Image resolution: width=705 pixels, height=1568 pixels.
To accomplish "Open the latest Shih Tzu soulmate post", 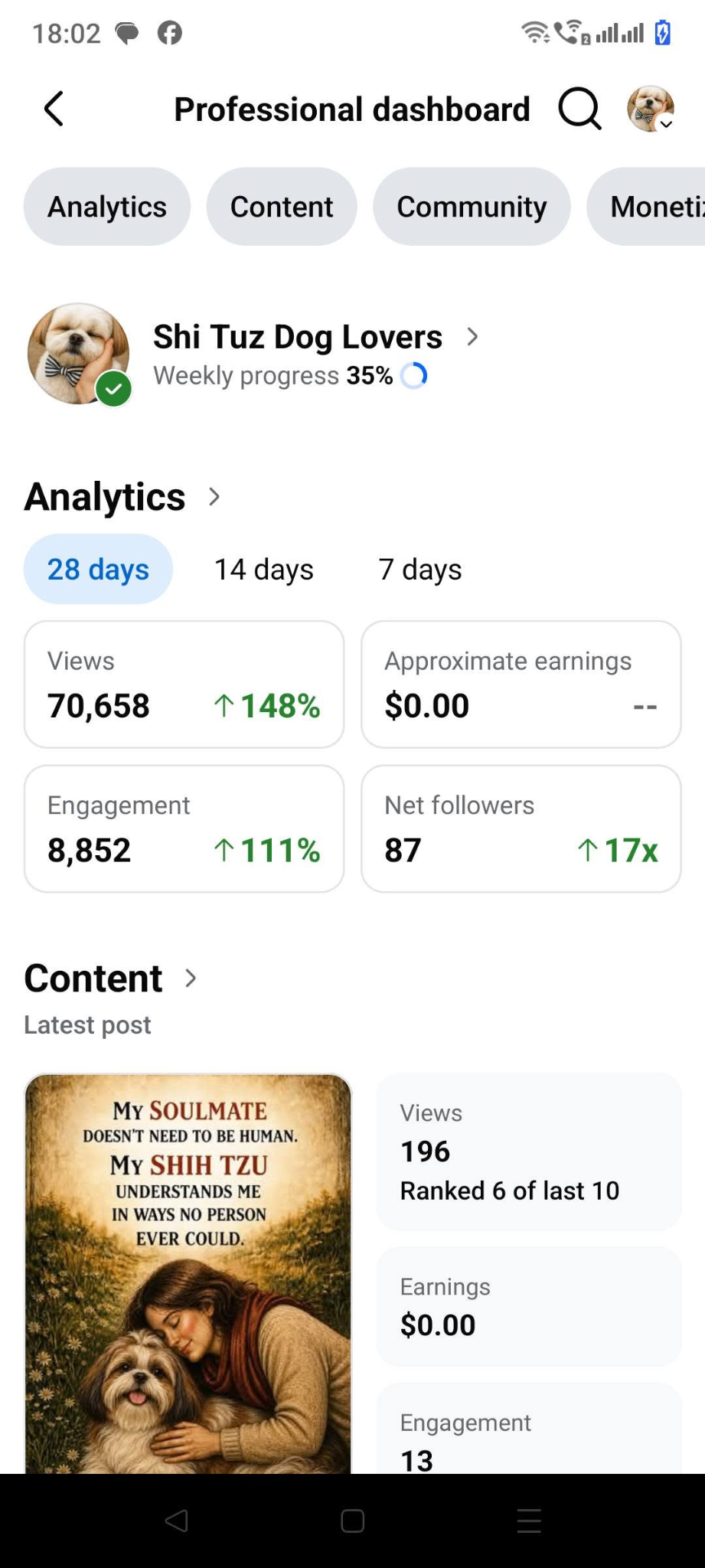I will (x=188, y=1273).
